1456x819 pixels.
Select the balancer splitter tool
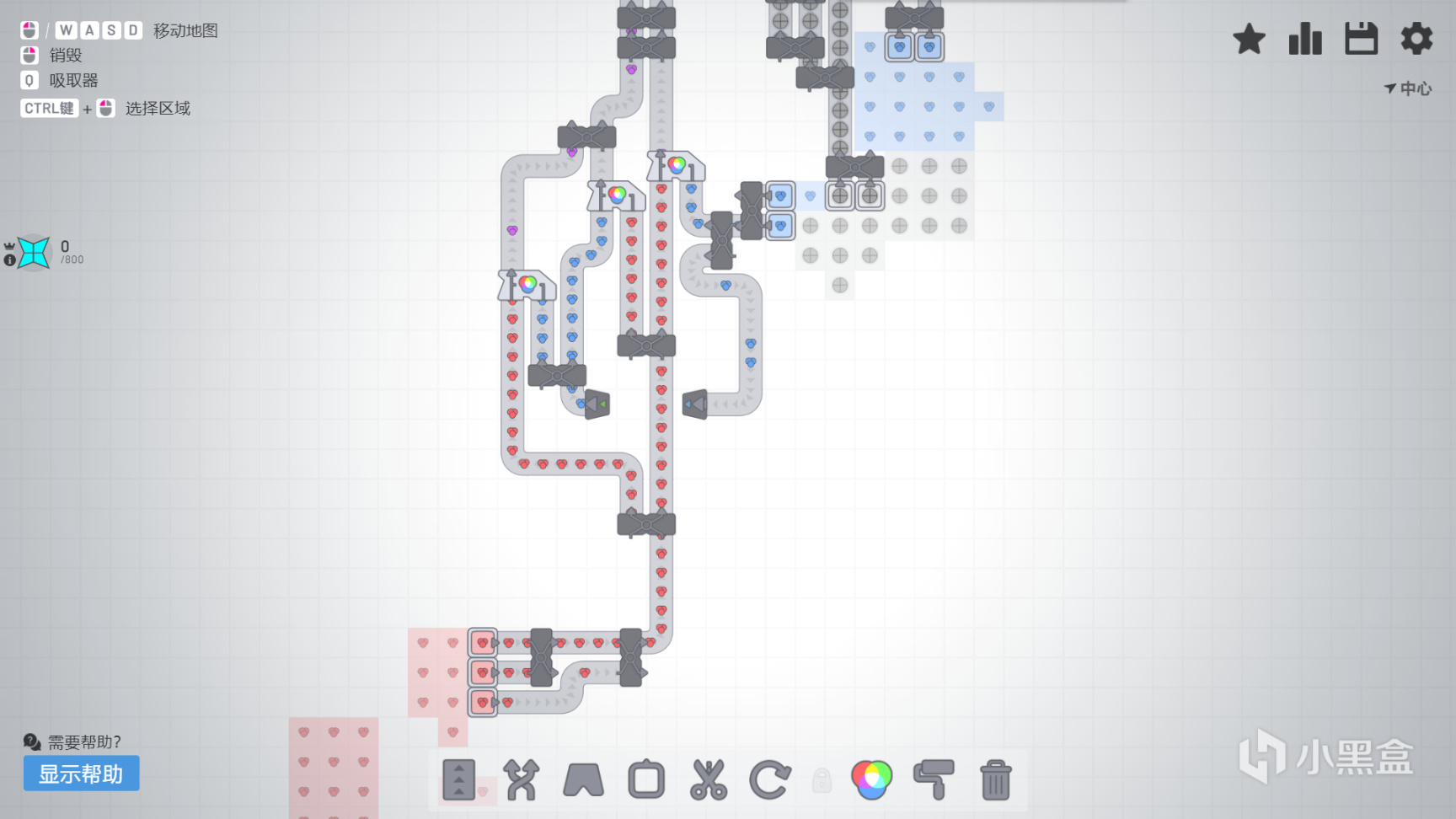[521, 779]
